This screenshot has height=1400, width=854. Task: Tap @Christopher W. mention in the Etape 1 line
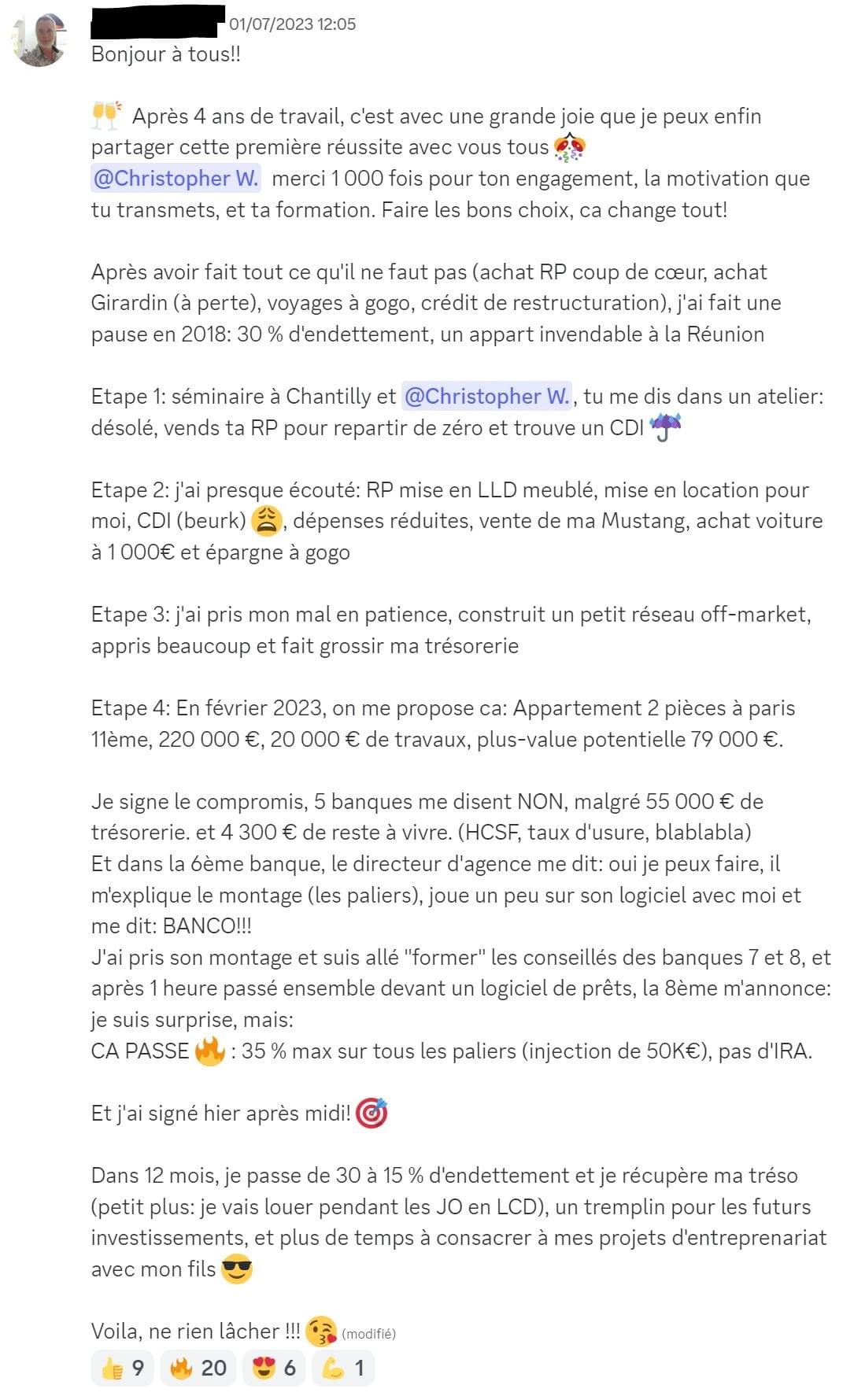[486, 397]
